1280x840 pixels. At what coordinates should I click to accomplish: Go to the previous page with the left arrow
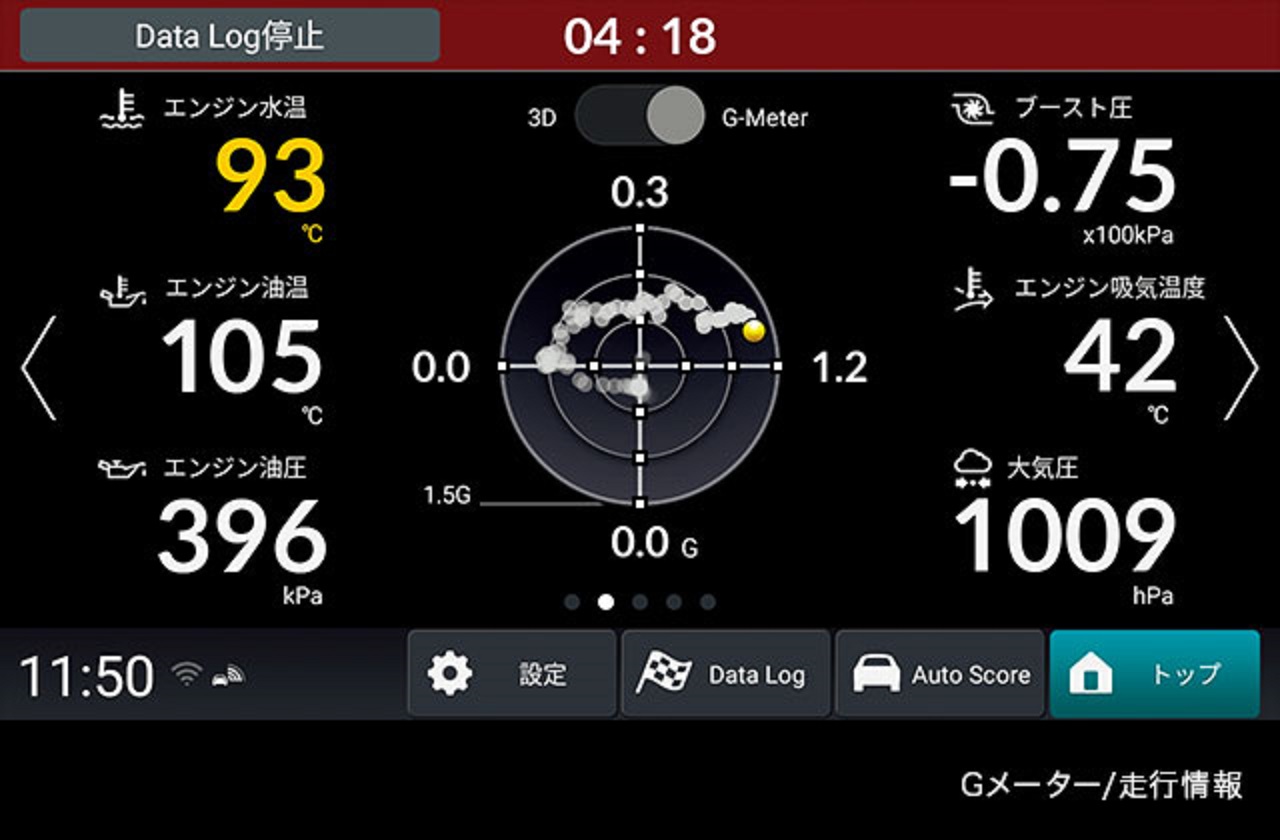39,367
